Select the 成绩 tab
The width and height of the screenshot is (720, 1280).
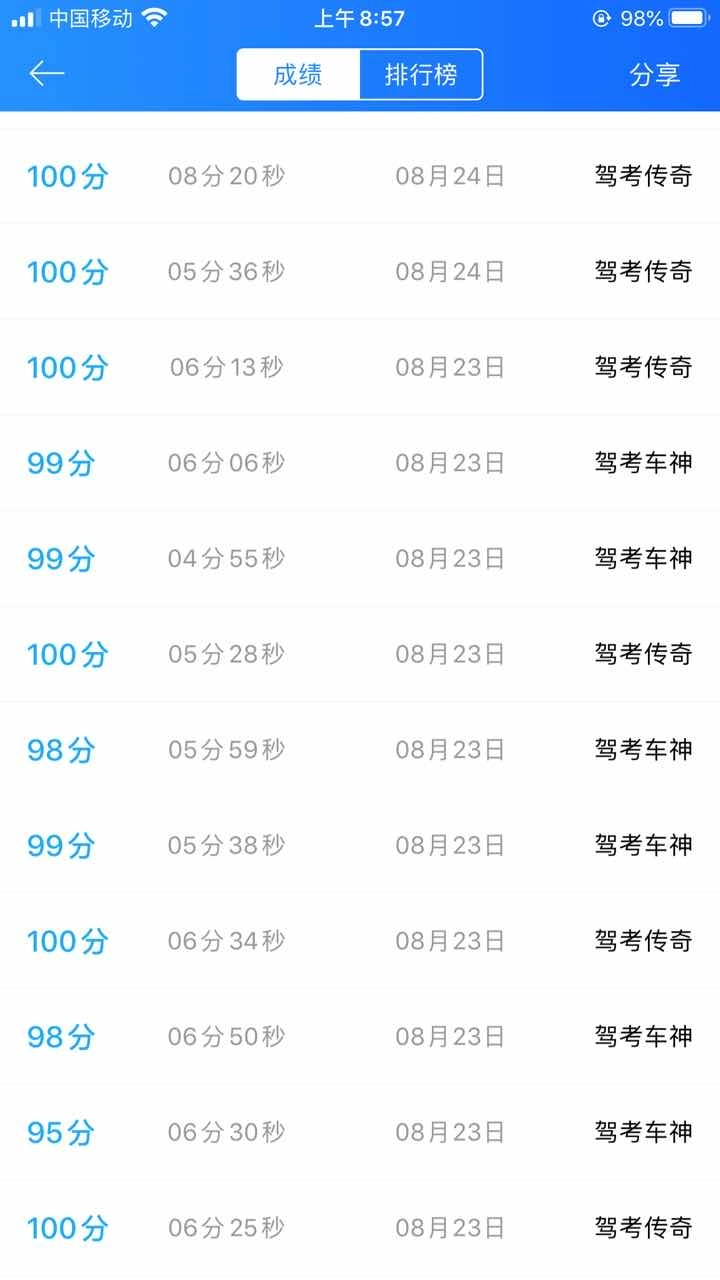[298, 75]
